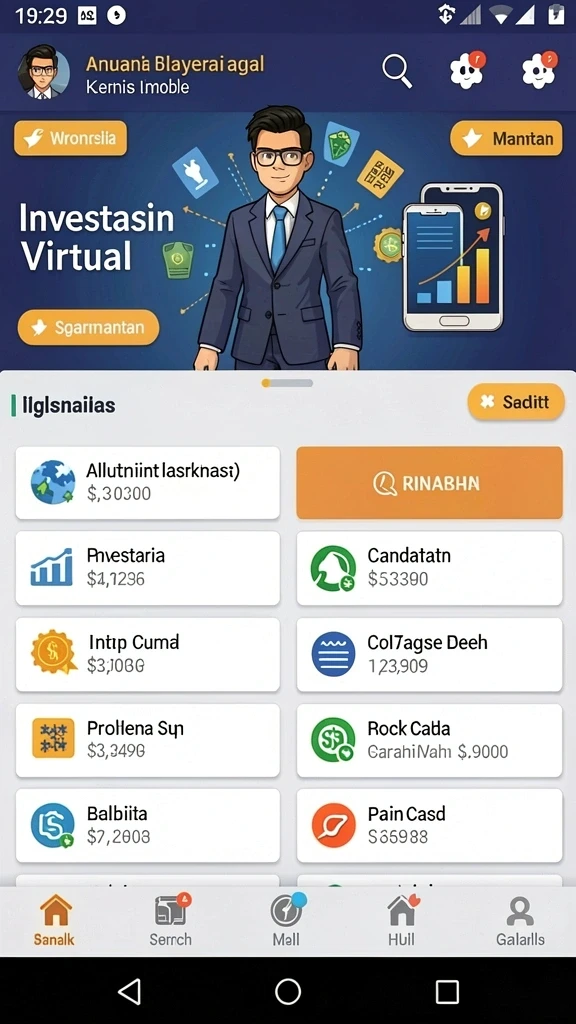Open the Intıp Cumd card
This screenshot has width=576, height=1024.
(x=148, y=654)
